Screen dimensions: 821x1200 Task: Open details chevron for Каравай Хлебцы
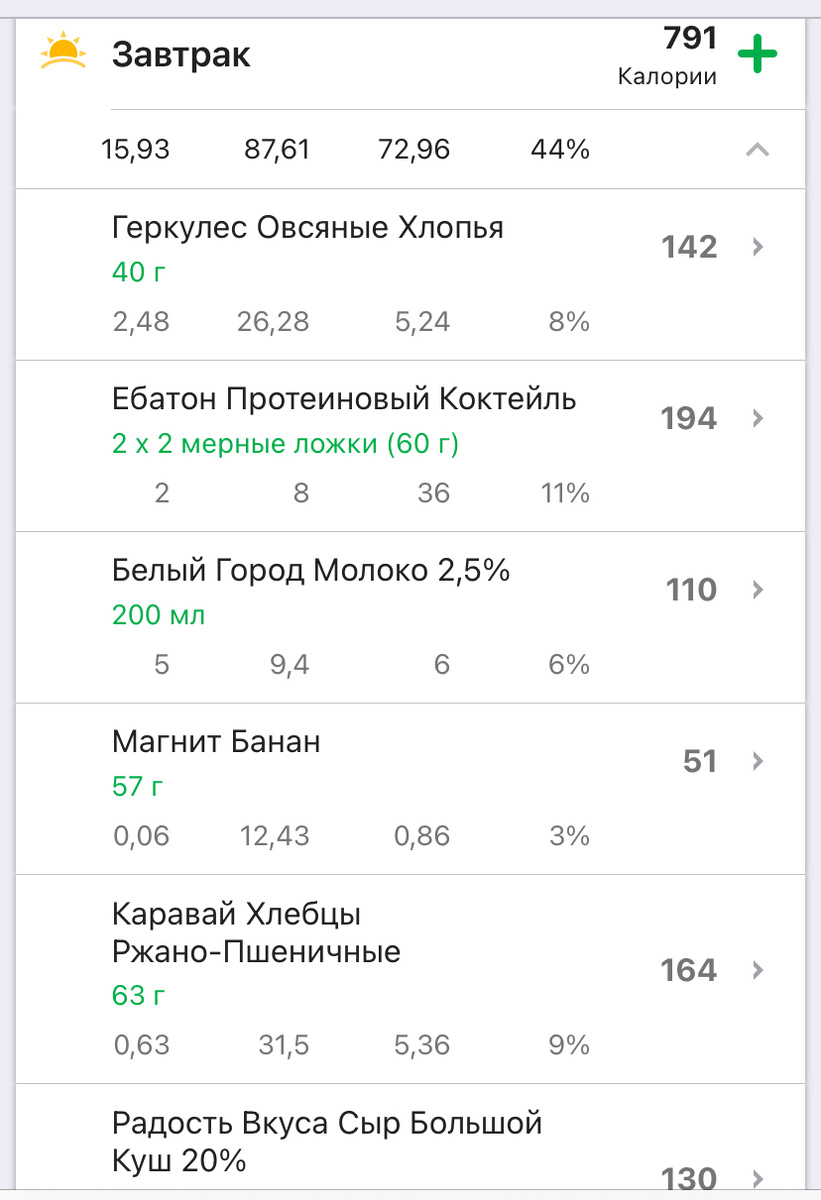point(757,971)
